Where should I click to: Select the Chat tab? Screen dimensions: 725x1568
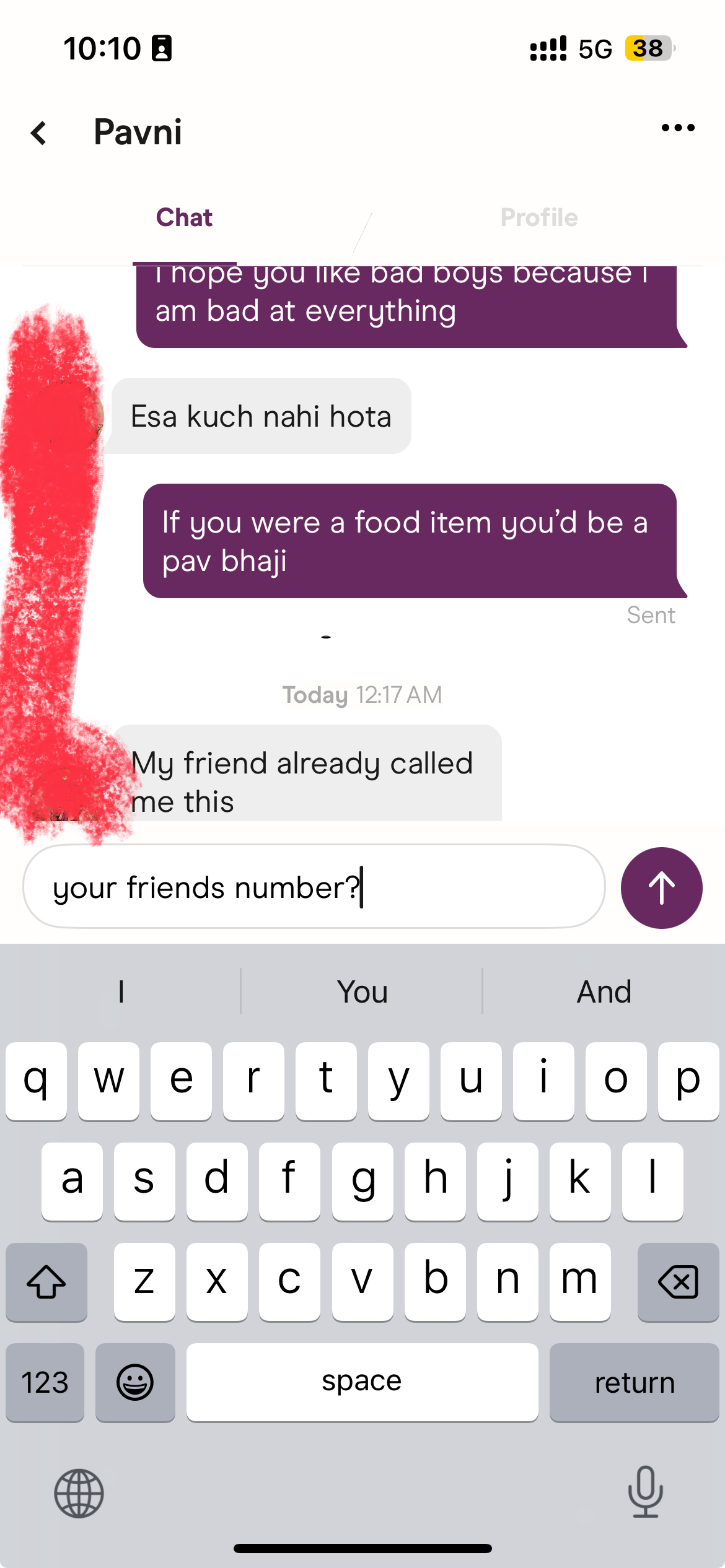pos(184,218)
